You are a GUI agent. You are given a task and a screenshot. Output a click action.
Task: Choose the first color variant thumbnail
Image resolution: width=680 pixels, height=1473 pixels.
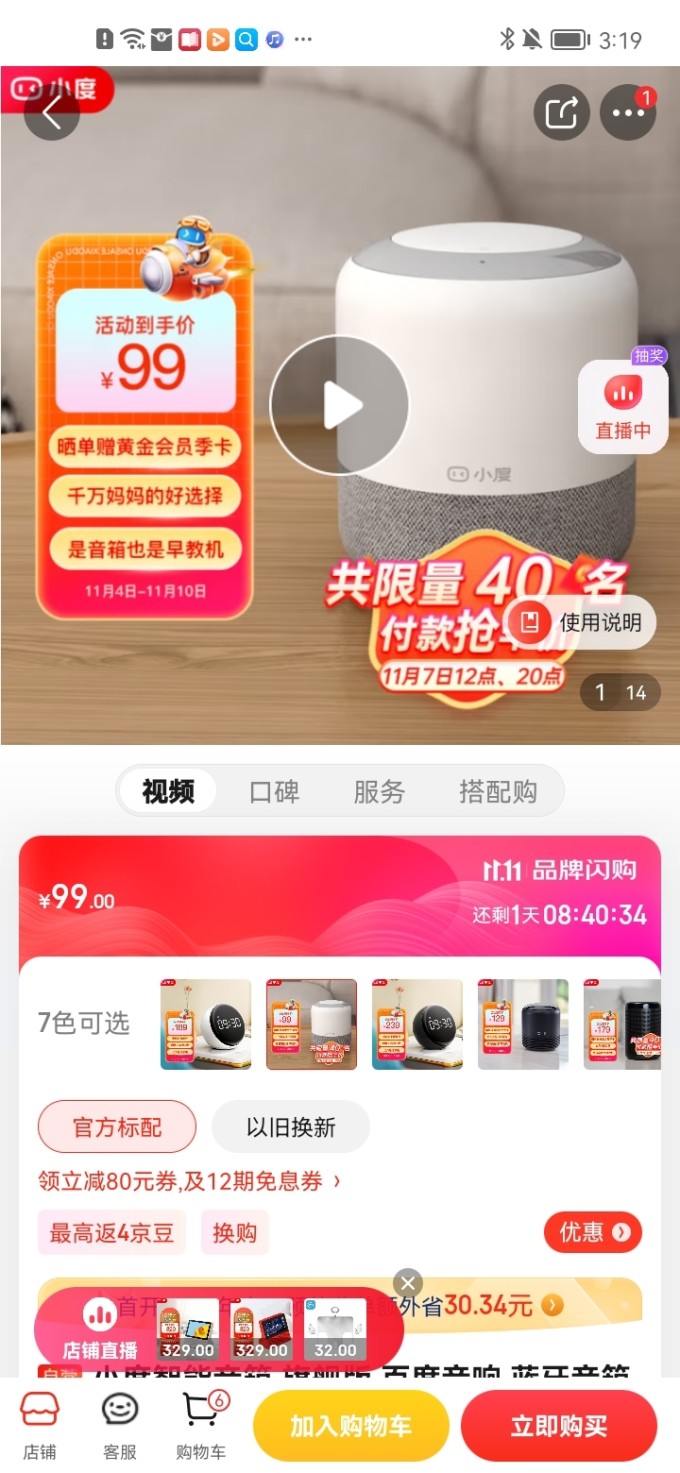coord(206,1024)
